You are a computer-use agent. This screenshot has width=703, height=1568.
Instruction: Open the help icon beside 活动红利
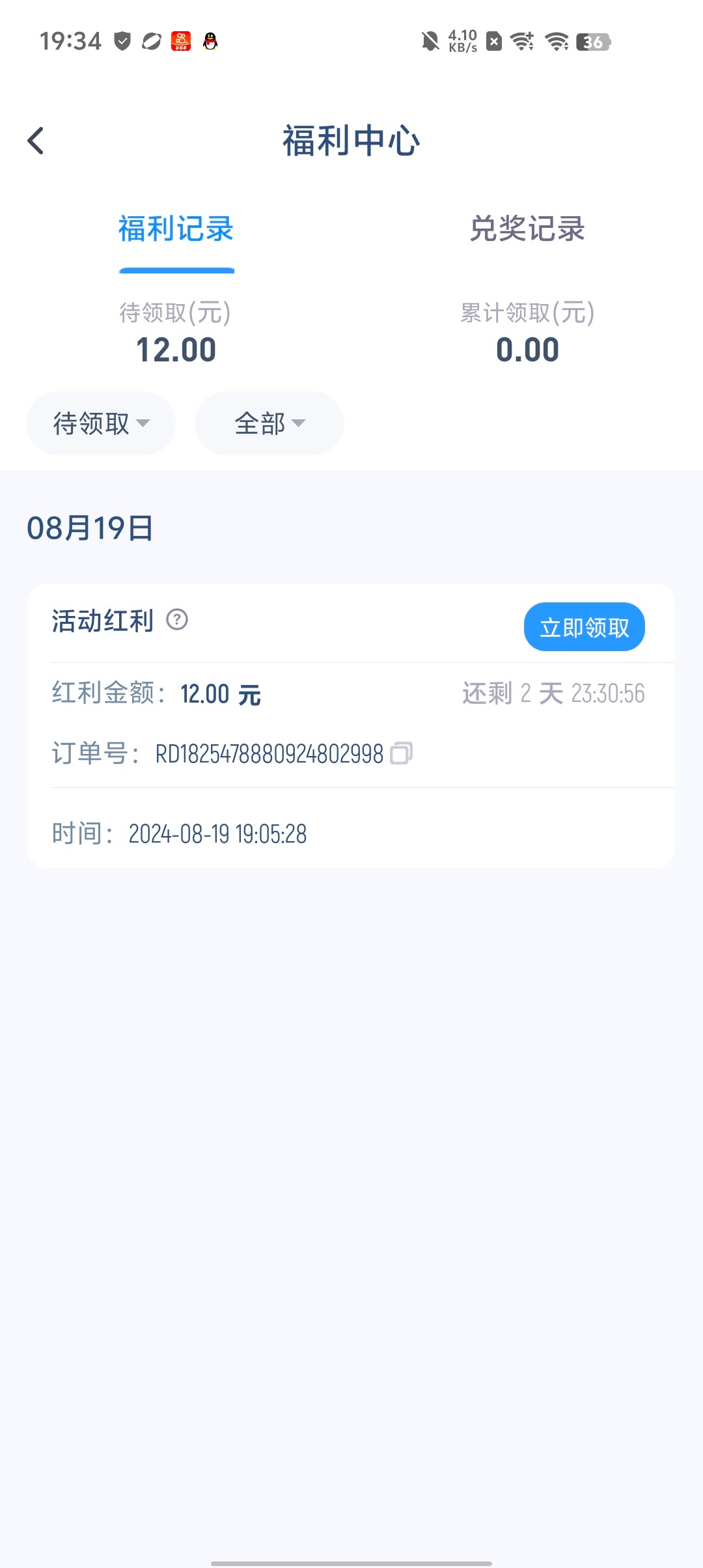coord(177,619)
